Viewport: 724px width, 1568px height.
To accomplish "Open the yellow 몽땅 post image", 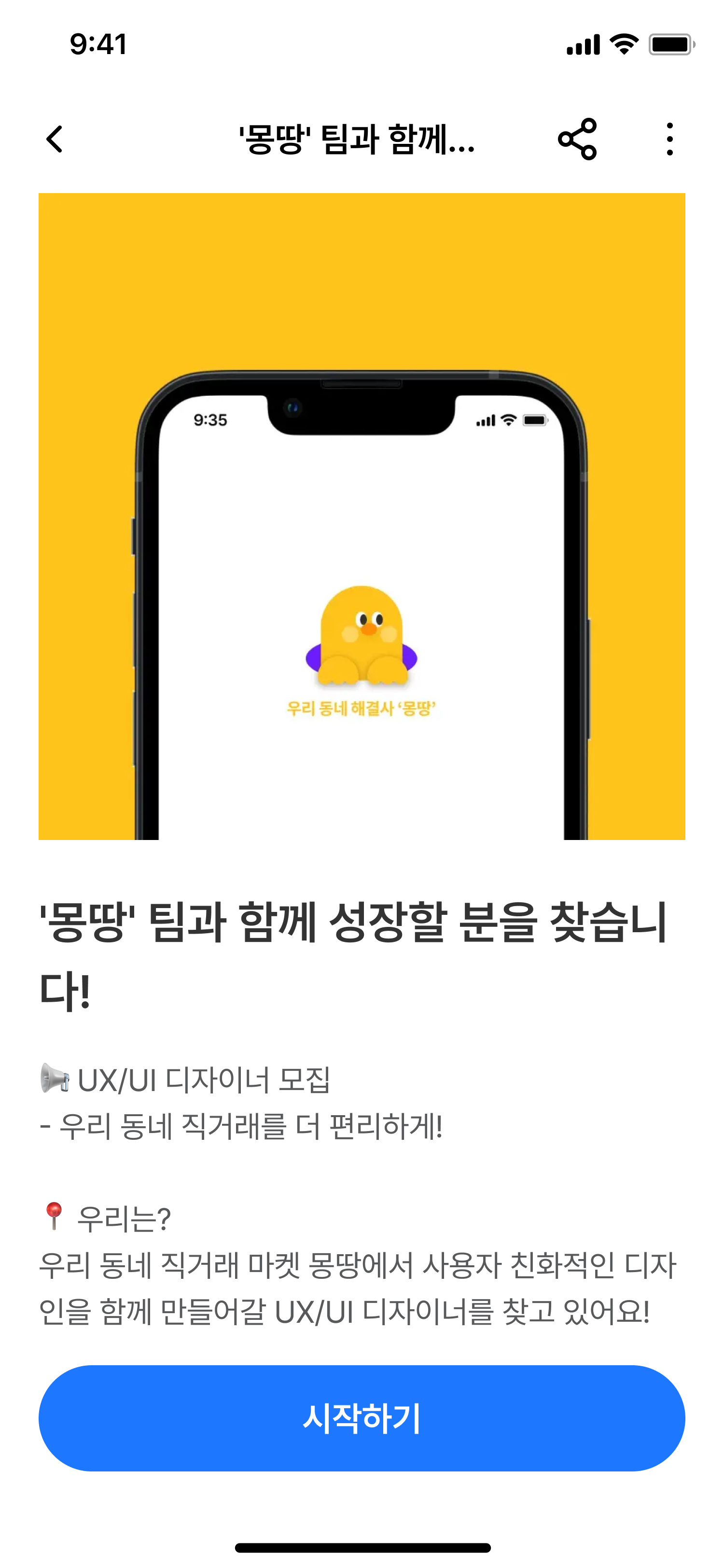I will coord(362,516).
